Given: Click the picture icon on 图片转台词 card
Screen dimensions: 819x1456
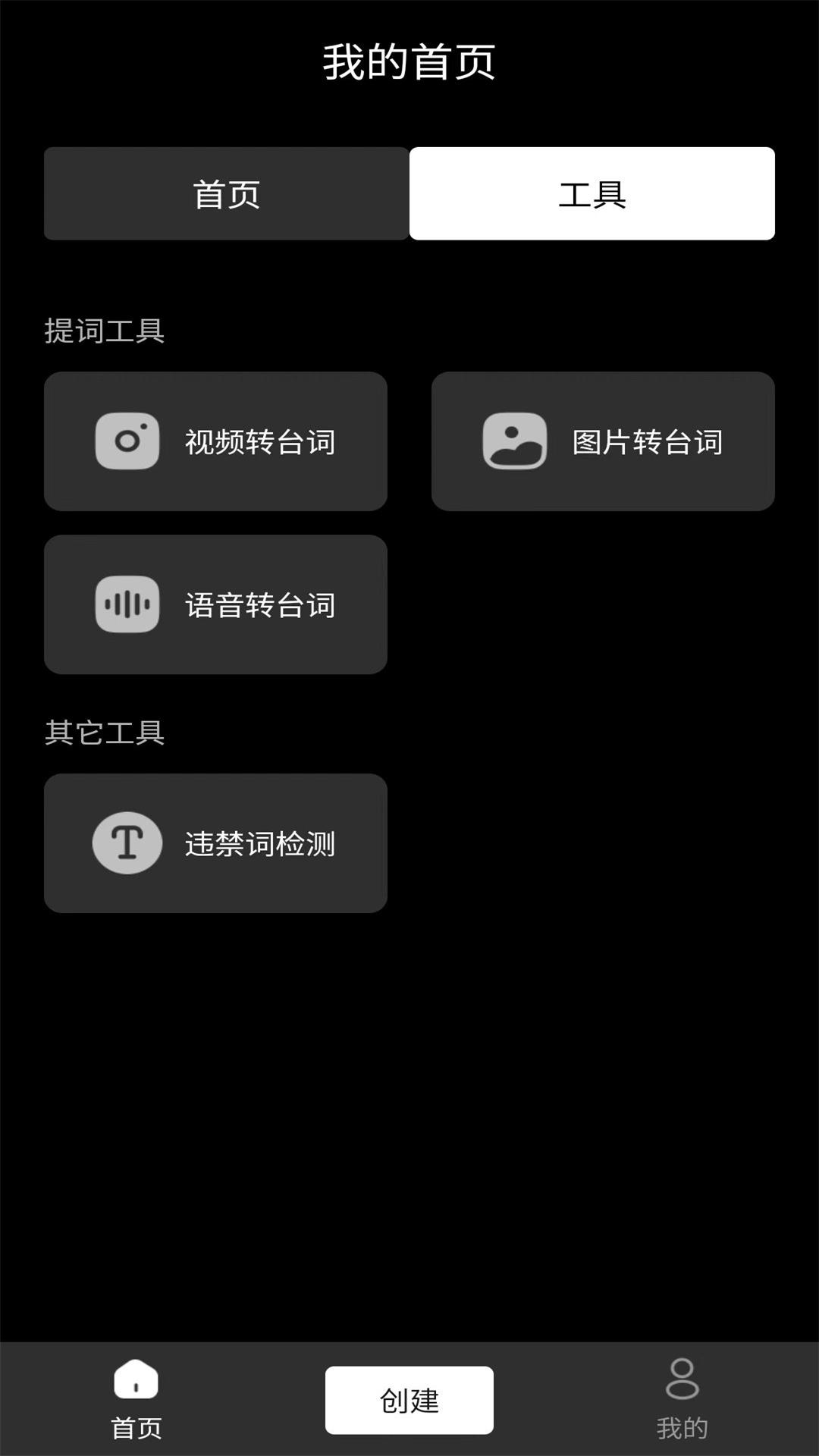Looking at the screenshot, I should coord(514,442).
